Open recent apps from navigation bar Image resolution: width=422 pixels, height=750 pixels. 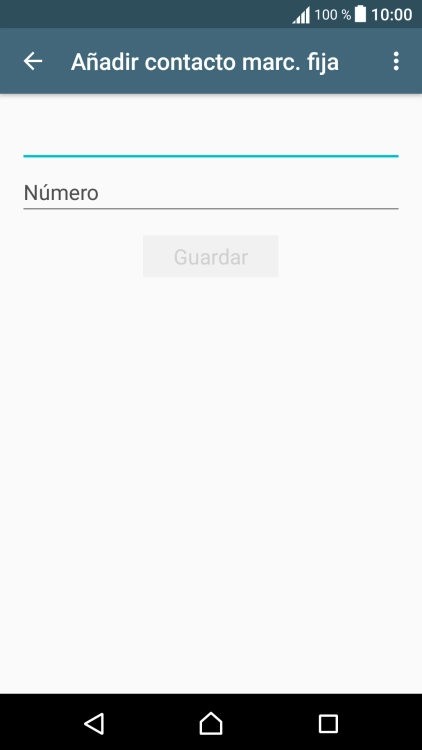(x=328, y=723)
